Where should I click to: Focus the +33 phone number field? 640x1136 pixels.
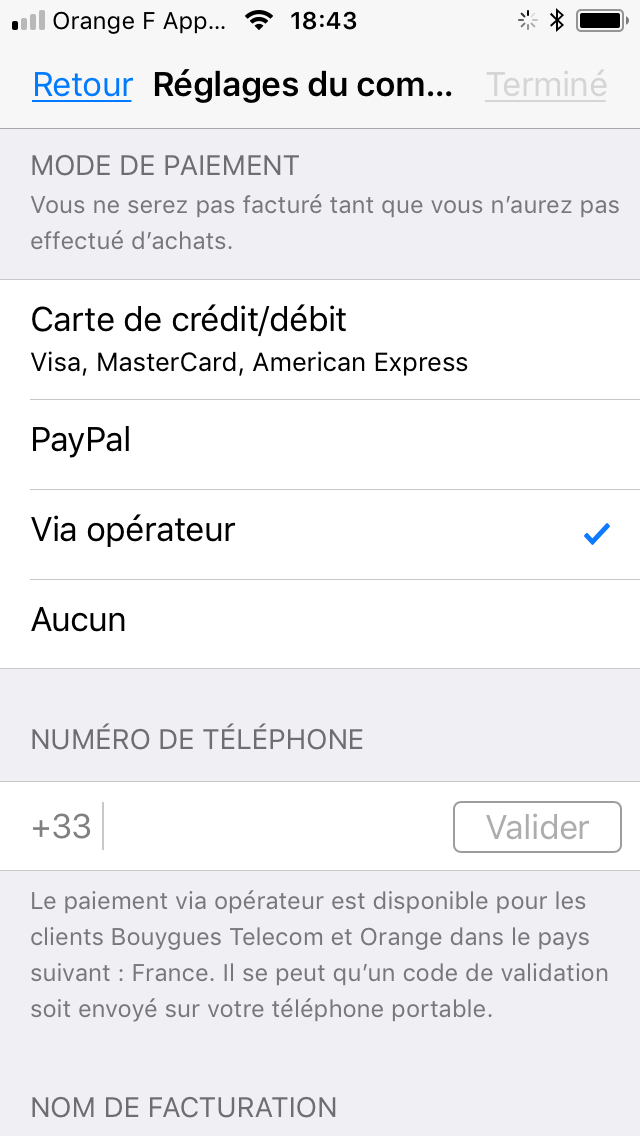tap(275, 826)
